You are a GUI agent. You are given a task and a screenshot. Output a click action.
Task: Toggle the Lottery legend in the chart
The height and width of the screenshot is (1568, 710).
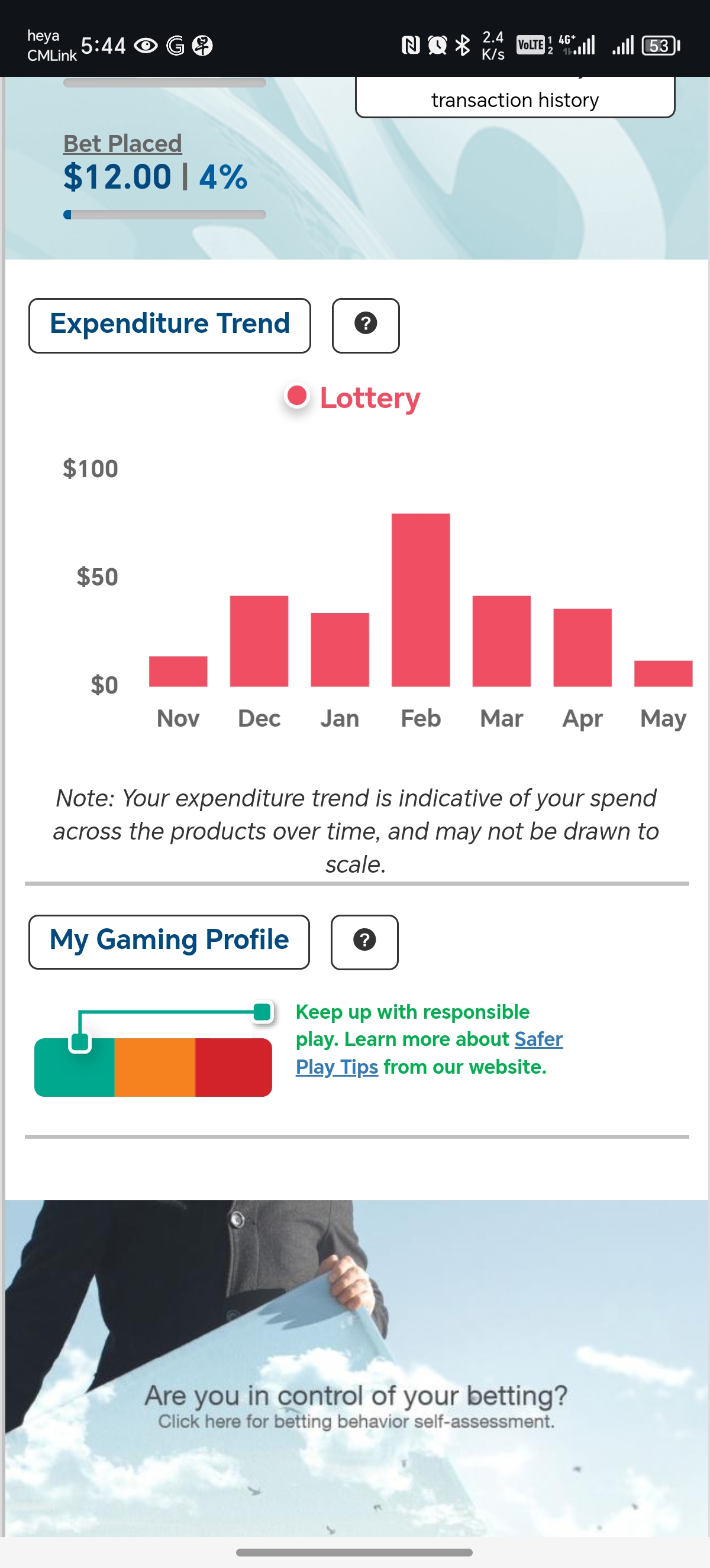(353, 398)
